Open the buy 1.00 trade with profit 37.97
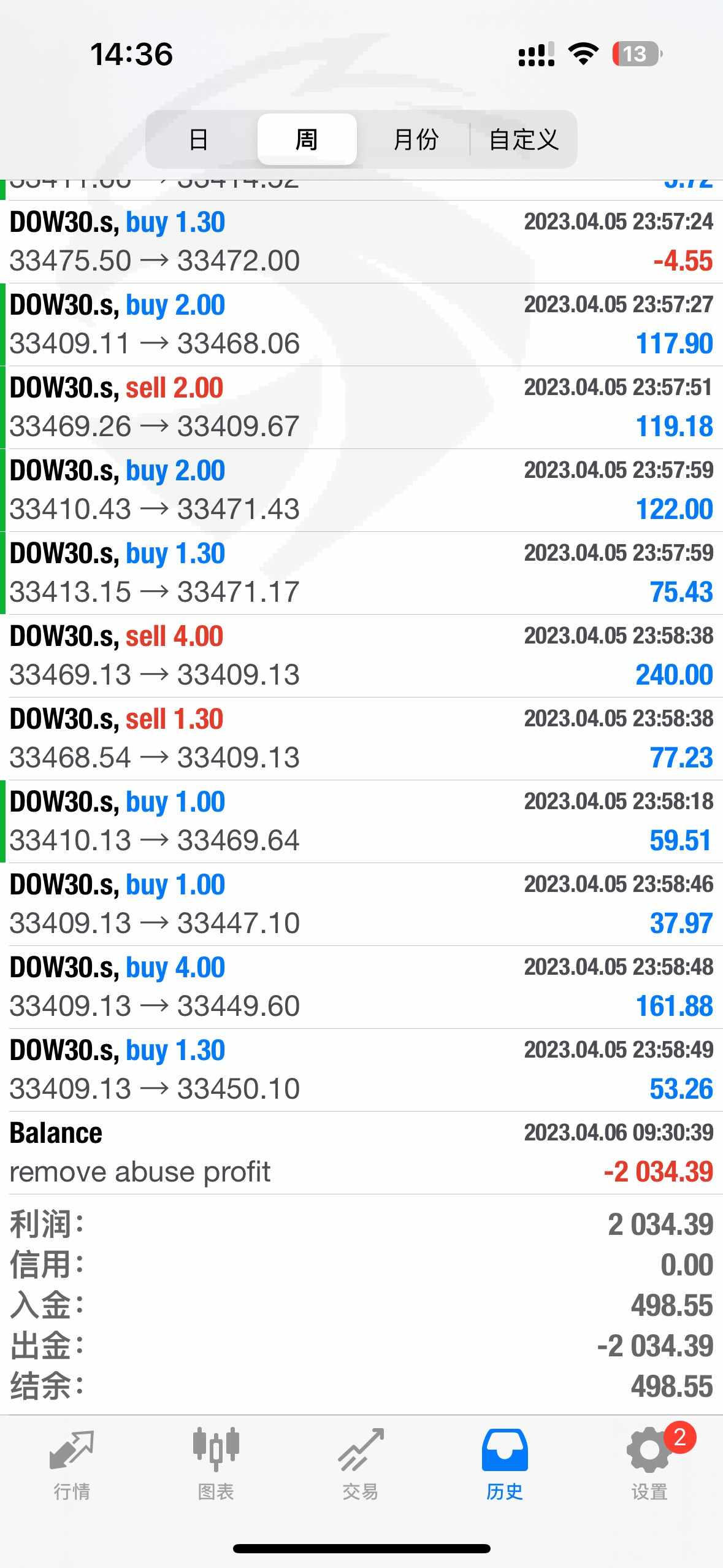The height and width of the screenshot is (1568, 723). click(x=361, y=904)
